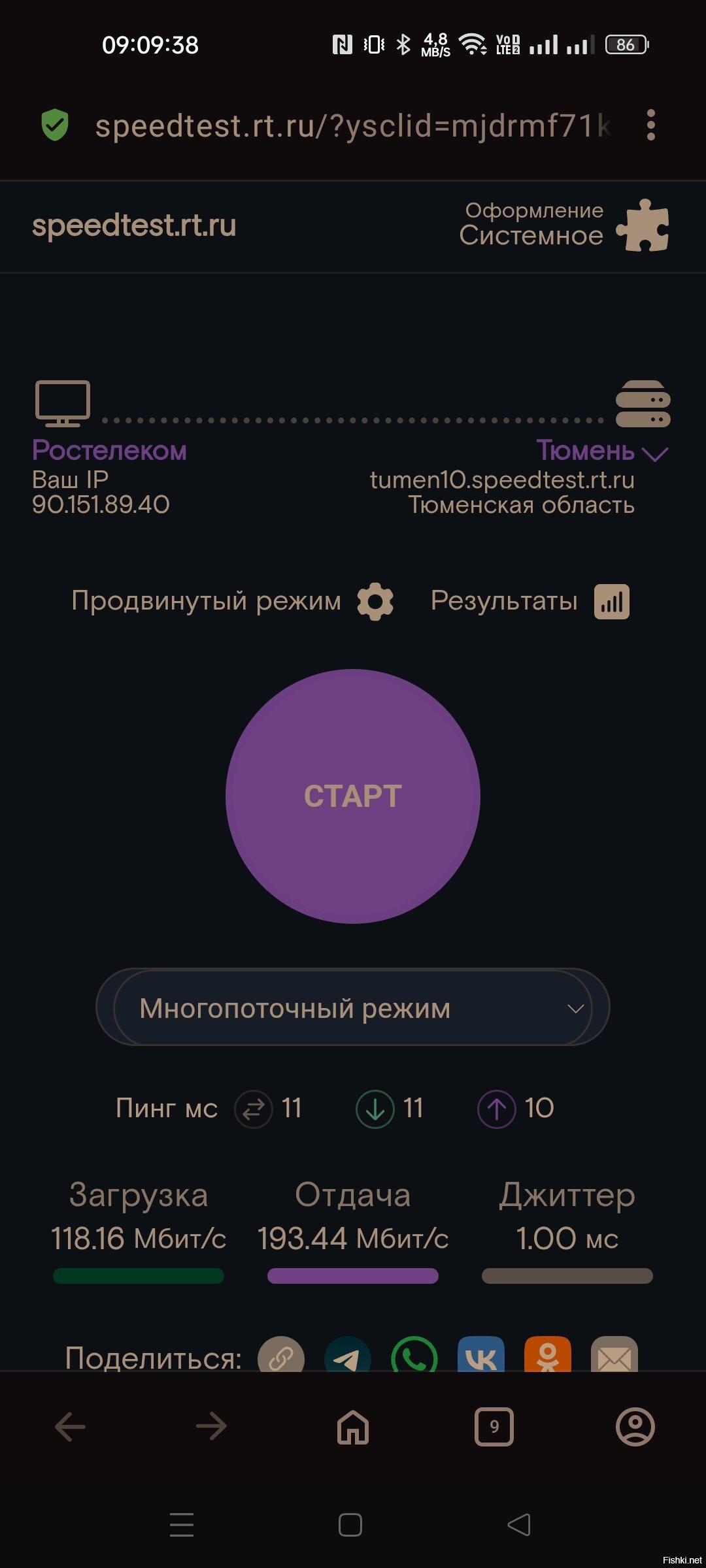The width and height of the screenshot is (706, 1568).
Task: Send the result by email
Action: point(614,1356)
